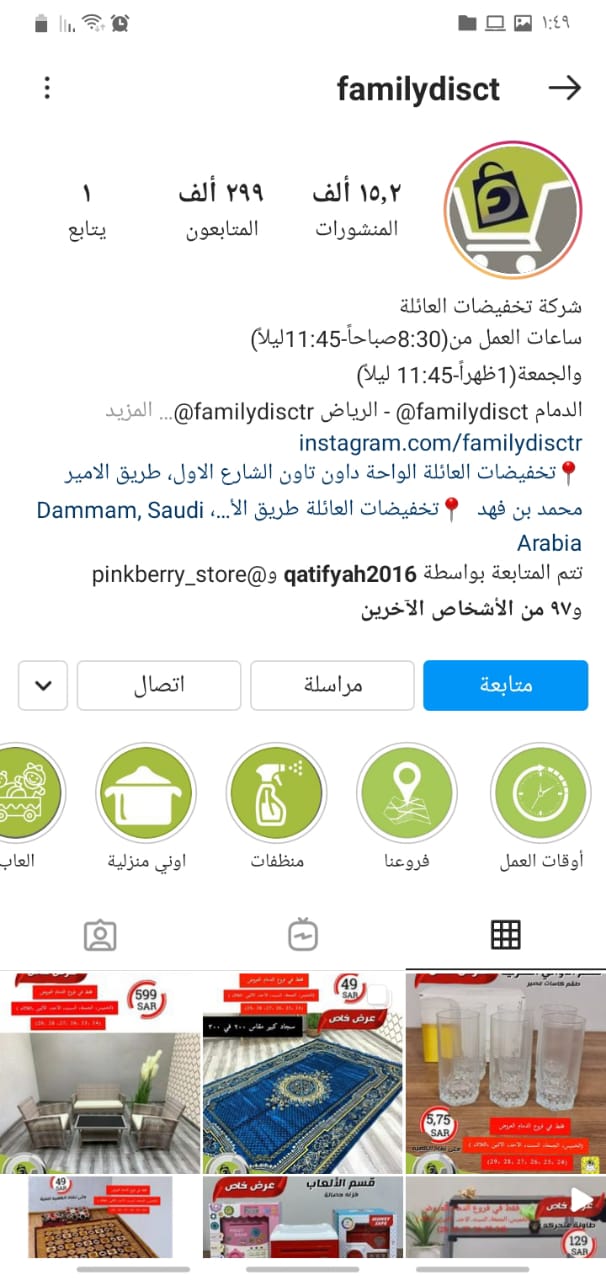
Task: Expand suggested accounts with the chevron button
Action: 43,685
